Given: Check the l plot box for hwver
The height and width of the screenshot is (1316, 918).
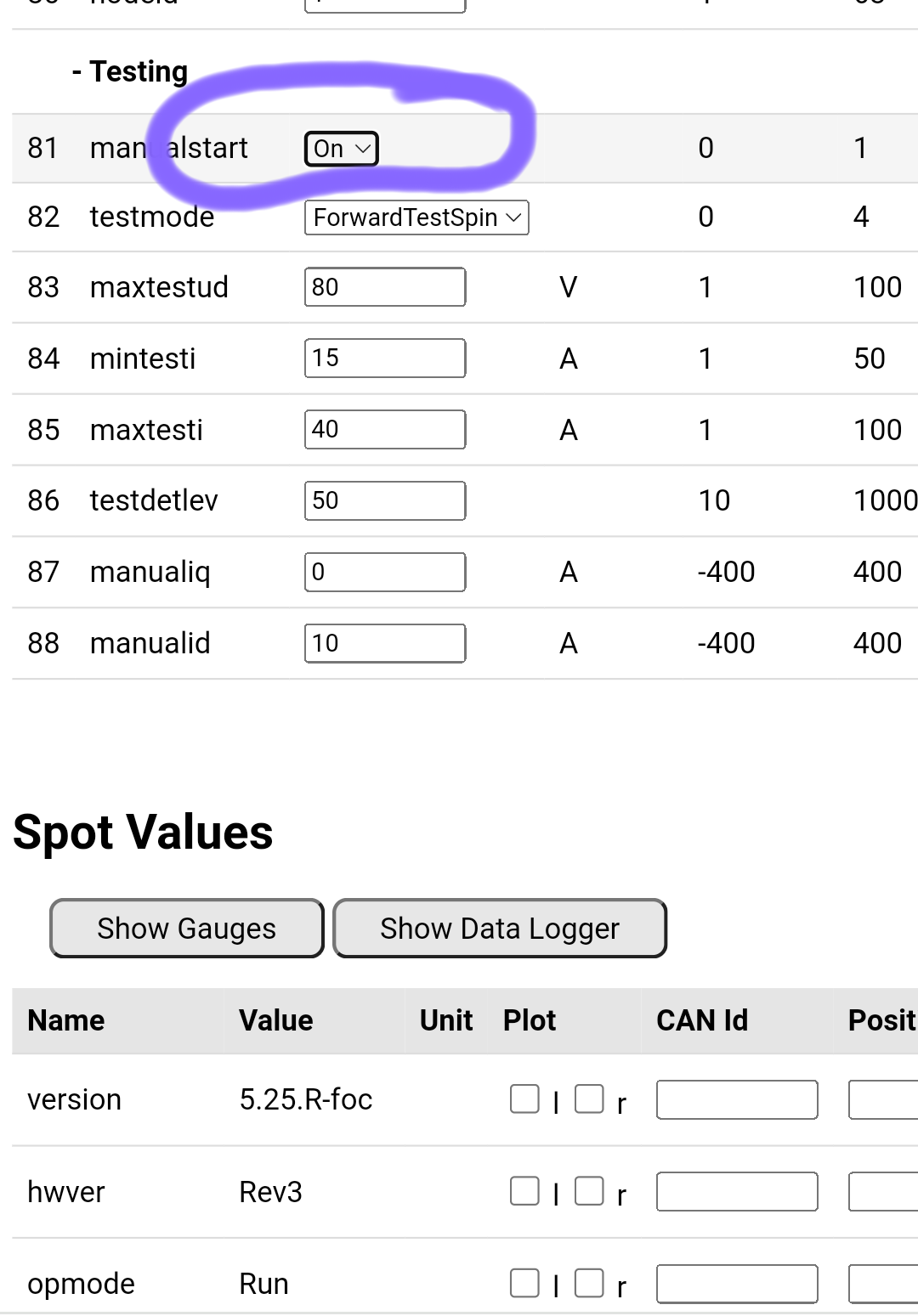Looking at the screenshot, I should click(524, 1191).
